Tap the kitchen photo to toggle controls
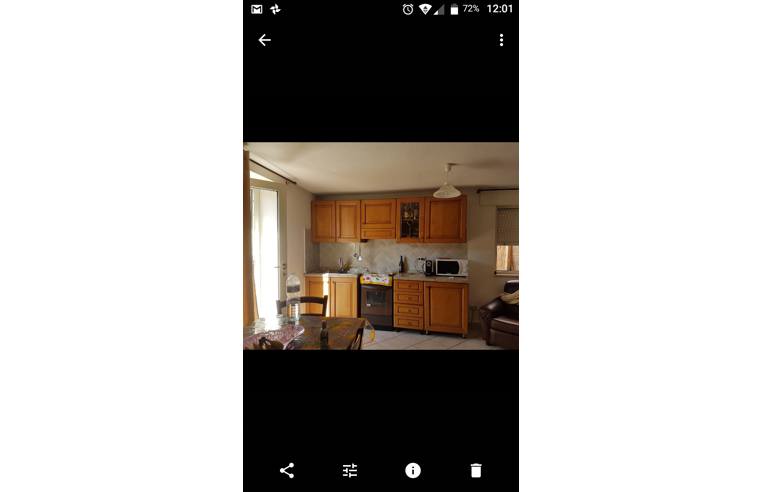The width and height of the screenshot is (764, 492). click(x=381, y=246)
